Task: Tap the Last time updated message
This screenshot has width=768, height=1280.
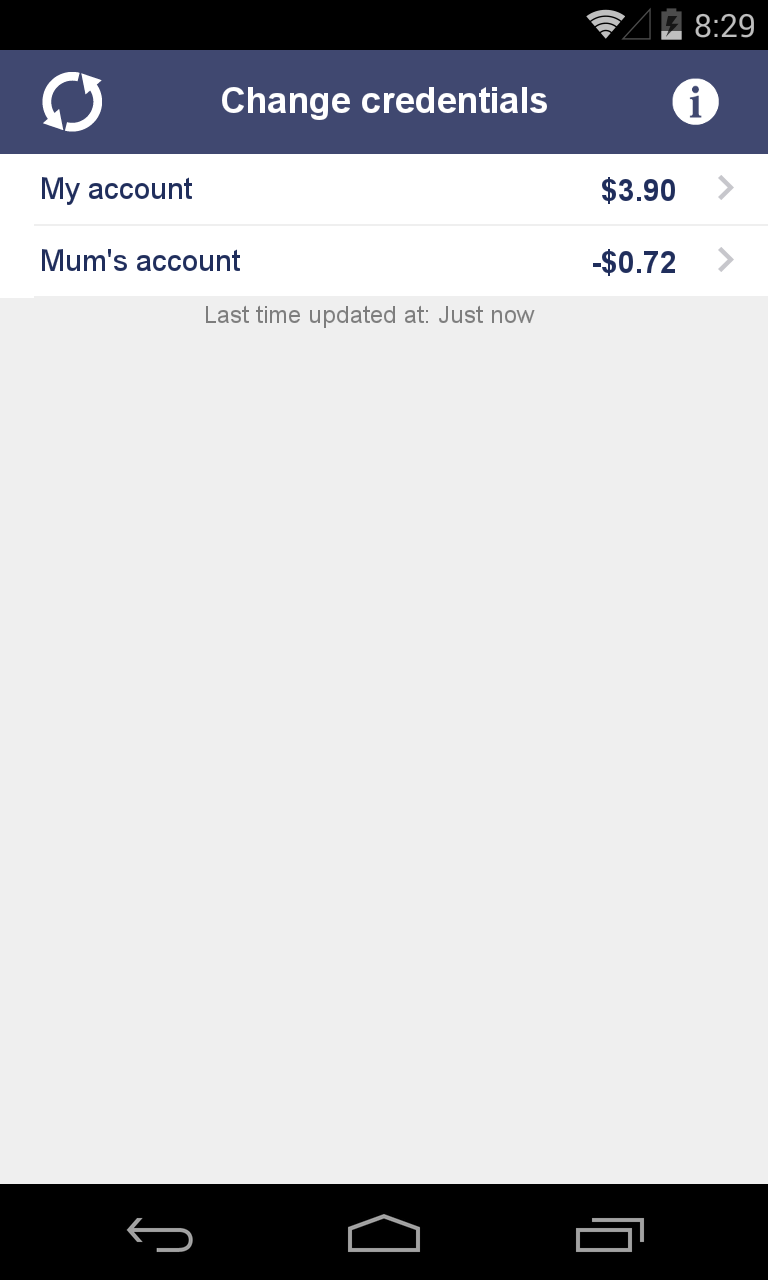Action: pos(369,314)
